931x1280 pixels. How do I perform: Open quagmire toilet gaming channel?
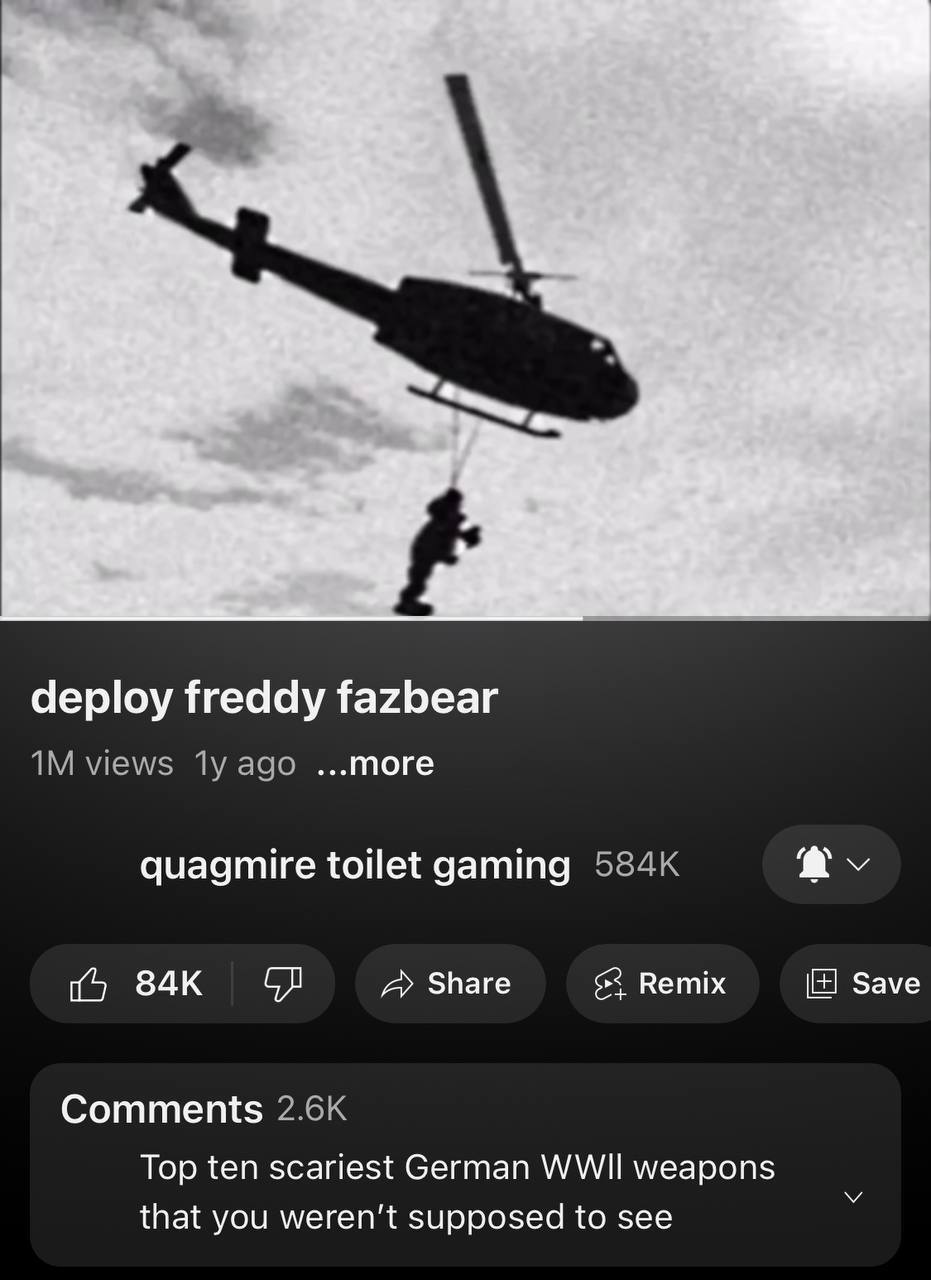[x=355, y=865]
